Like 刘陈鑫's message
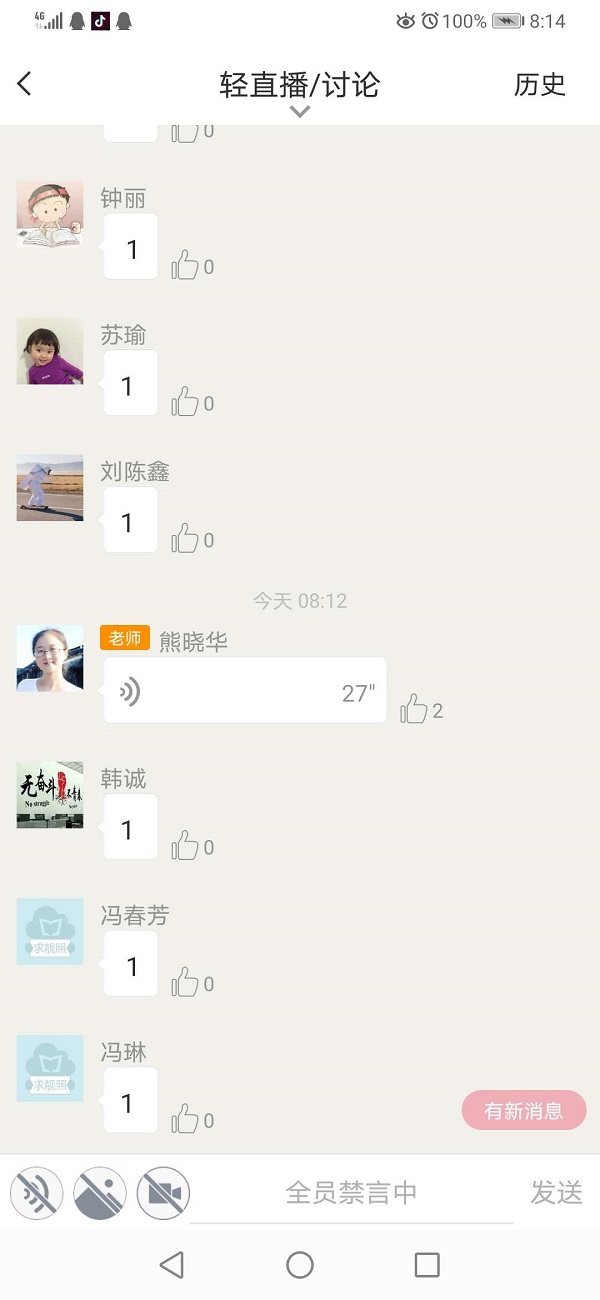Screen dimensions: 600x1300 point(186,539)
